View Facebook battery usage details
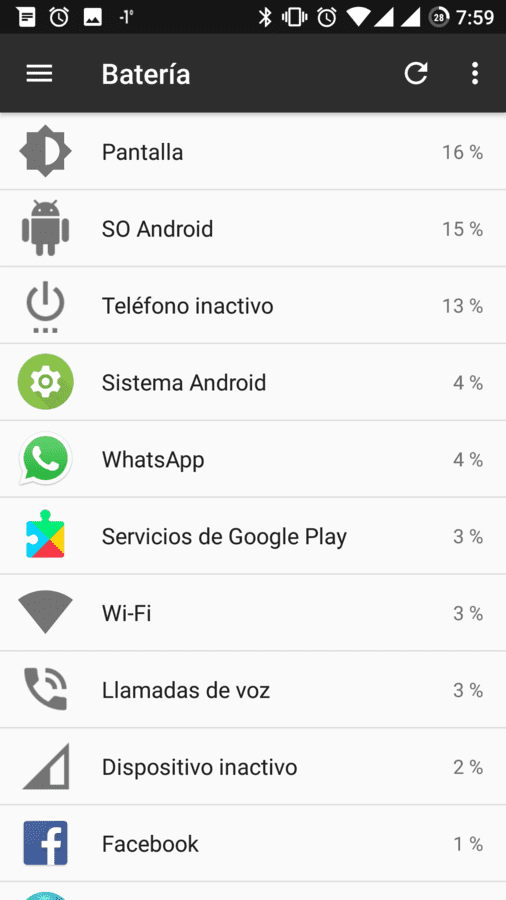Viewport: 506px width, 900px height. pos(253,844)
